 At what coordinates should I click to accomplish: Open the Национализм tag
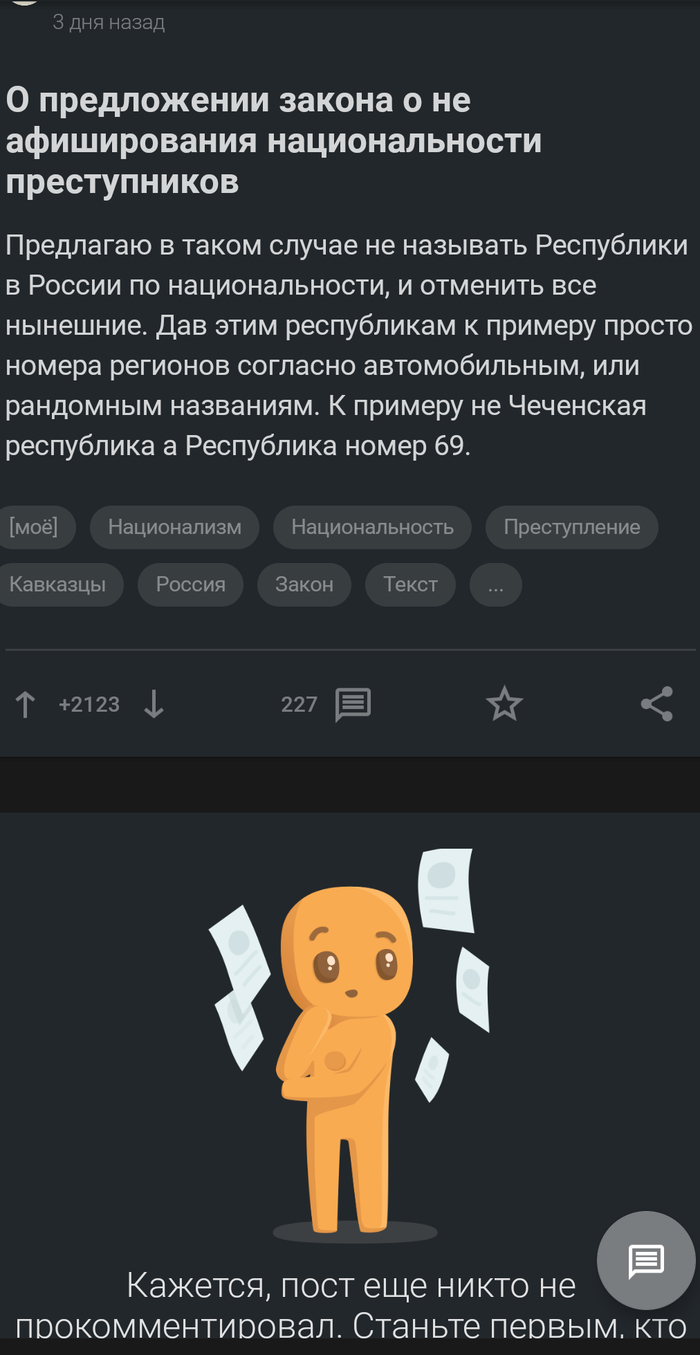click(174, 527)
